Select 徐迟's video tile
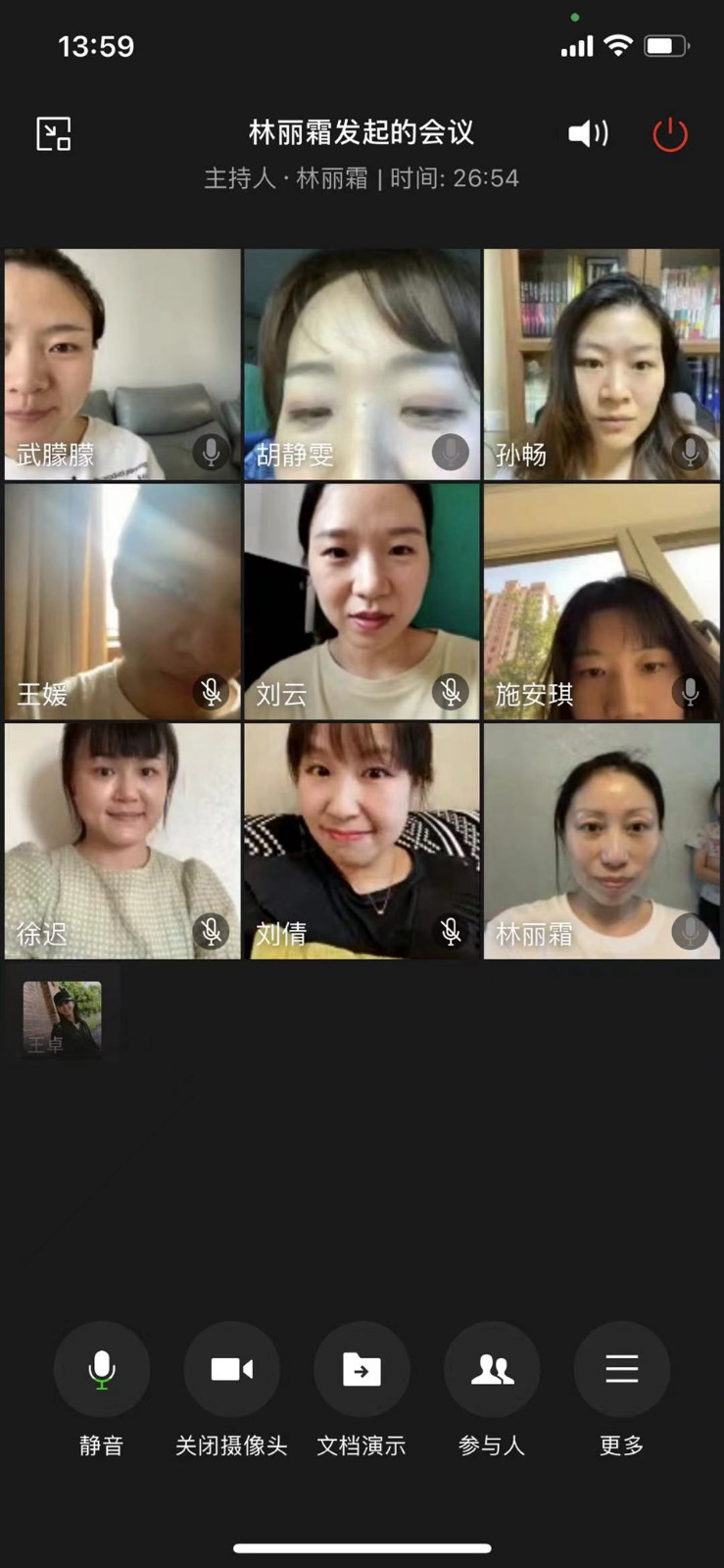Viewport: 724px width, 1568px height. 122,841
